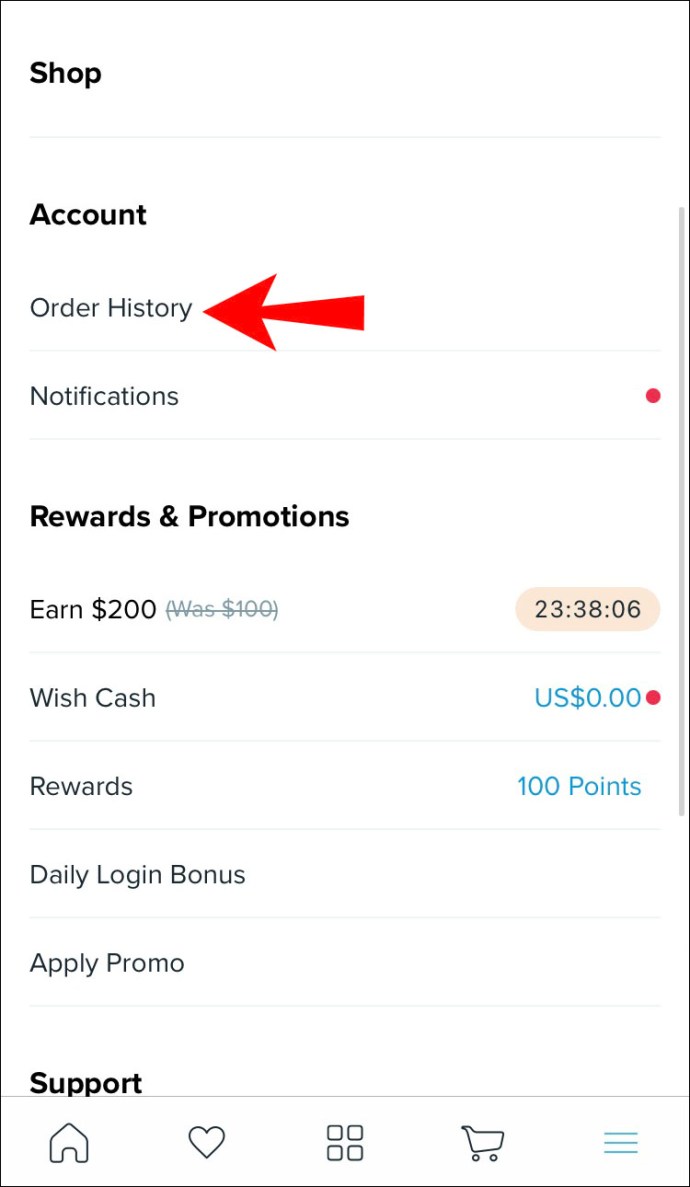The height and width of the screenshot is (1187, 690).
Task: Open Order History
Action: click(111, 308)
